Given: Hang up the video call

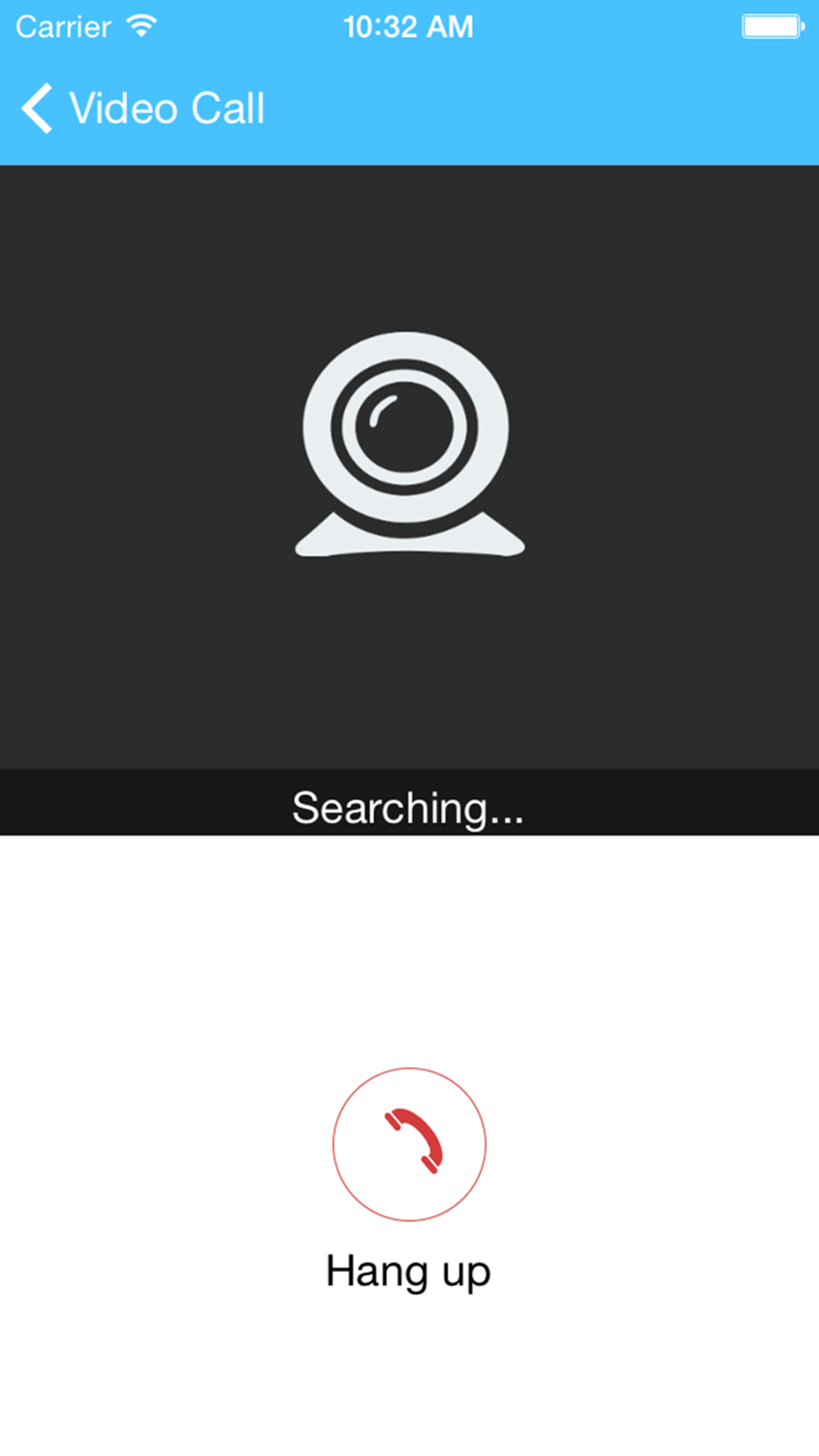Looking at the screenshot, I should click(409, 1143).
